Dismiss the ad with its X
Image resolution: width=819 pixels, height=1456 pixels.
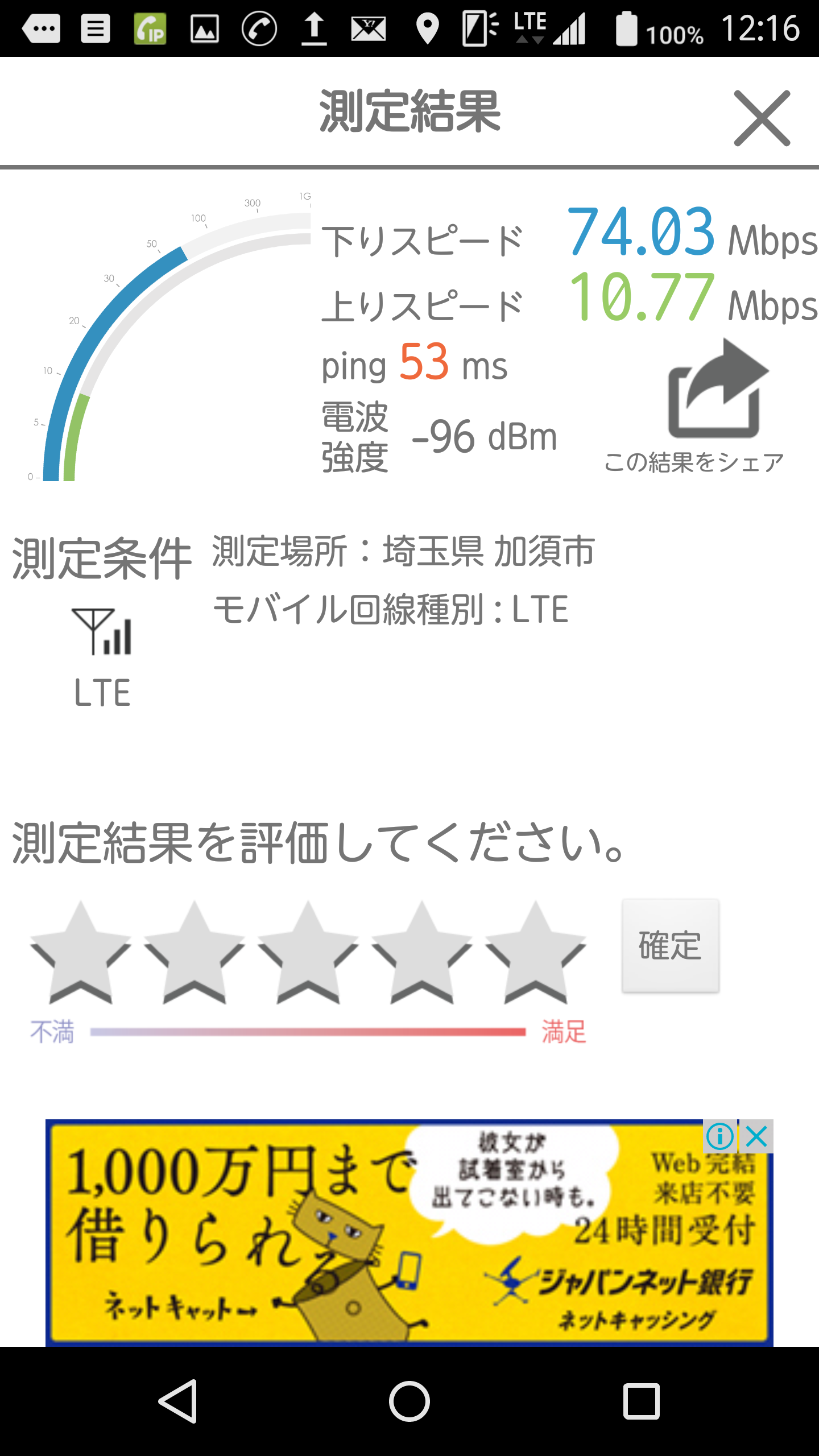757,1137
